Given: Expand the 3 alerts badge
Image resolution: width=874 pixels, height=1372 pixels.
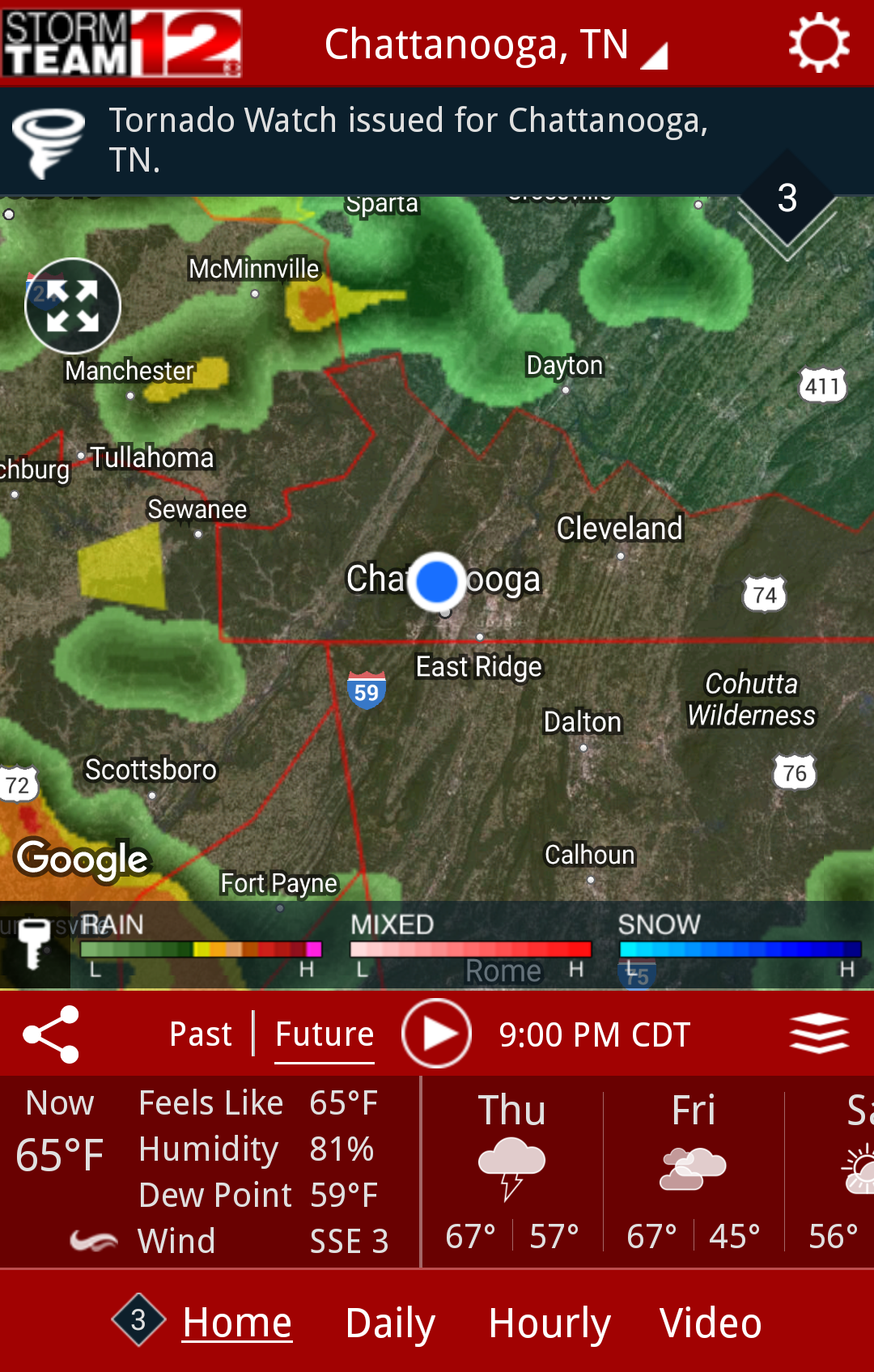Looking at the screenshot, I should (787, 198).
